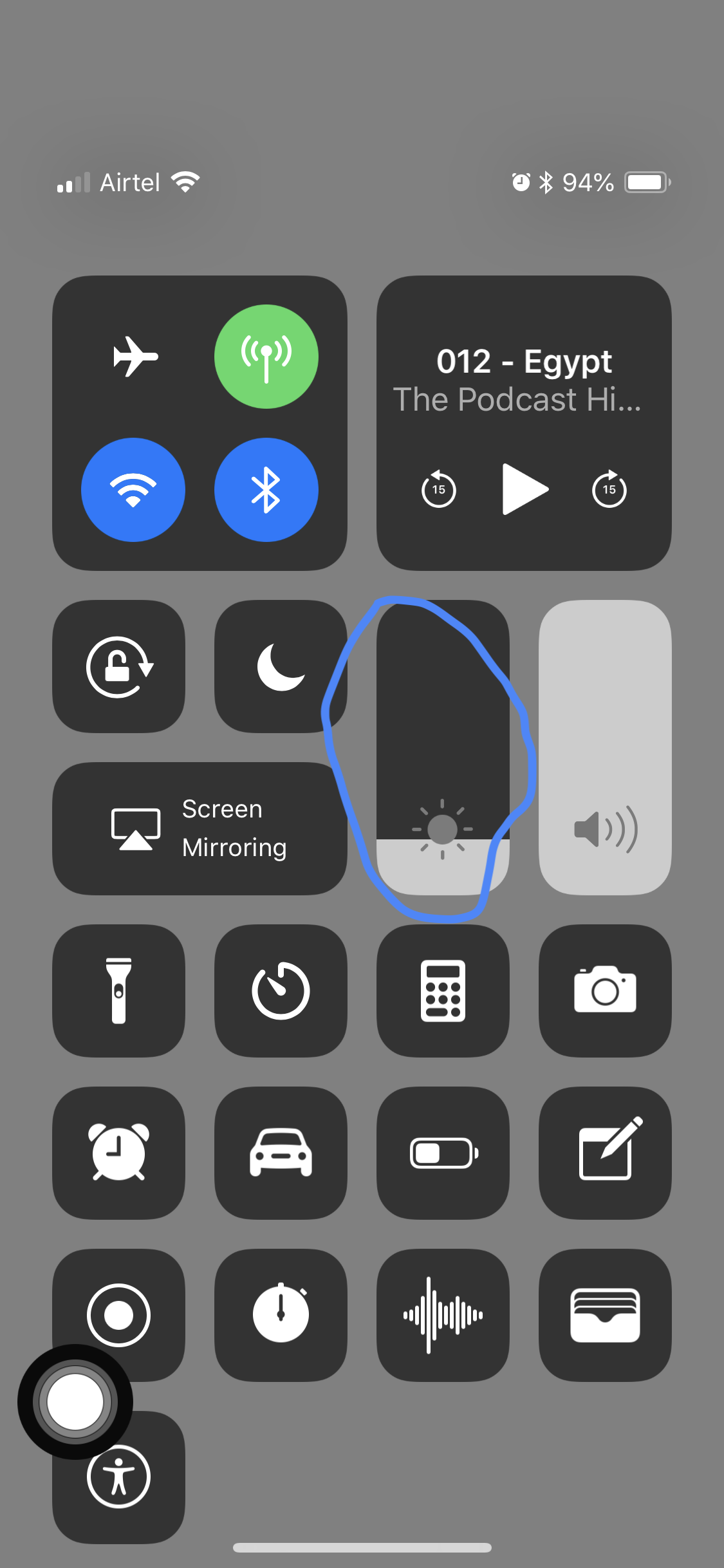The image size is (724, 1568).
Task: Enable Do Not Disturb moon
Action: point(281,667)
